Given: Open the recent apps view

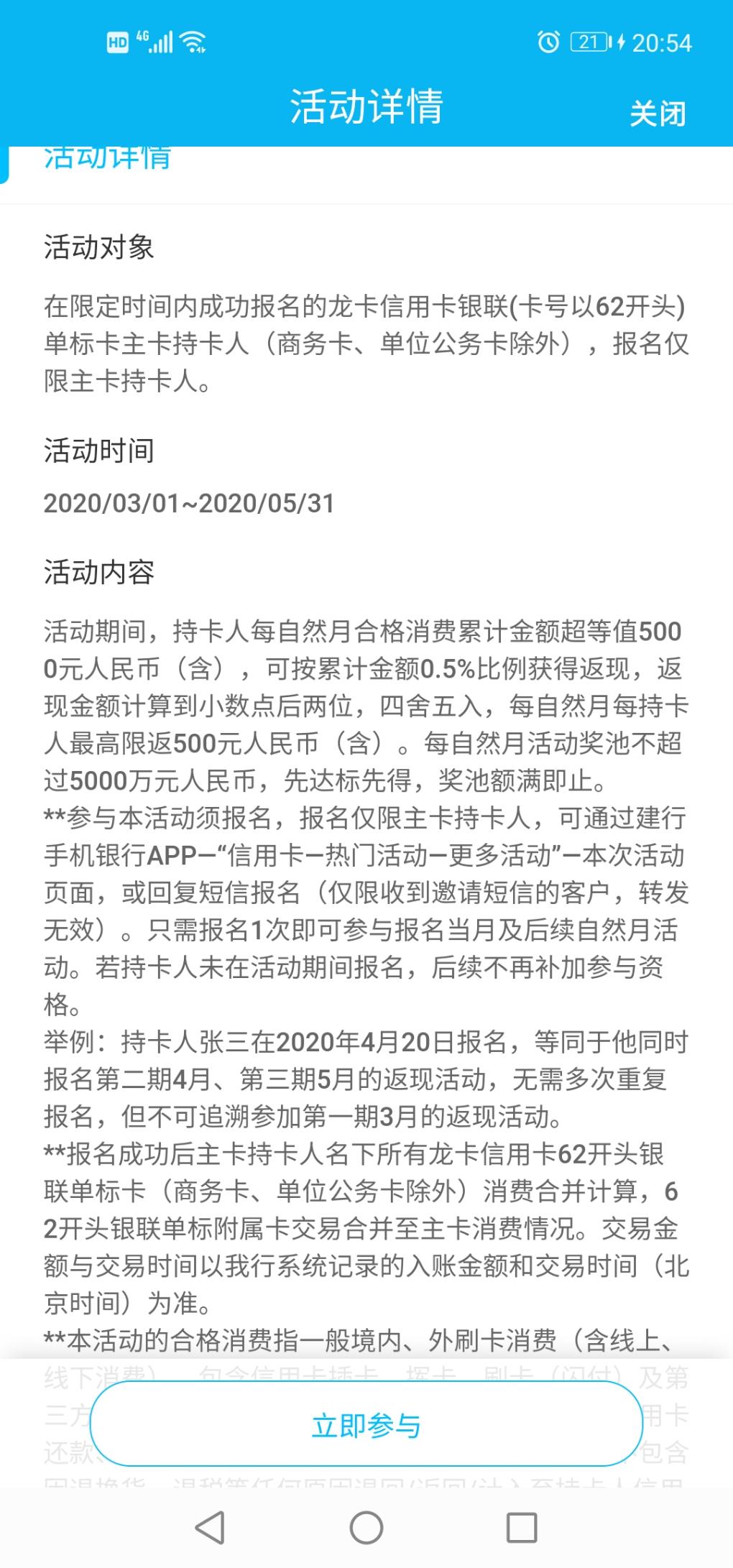Looking at the screenshot, I should 522,1528.
